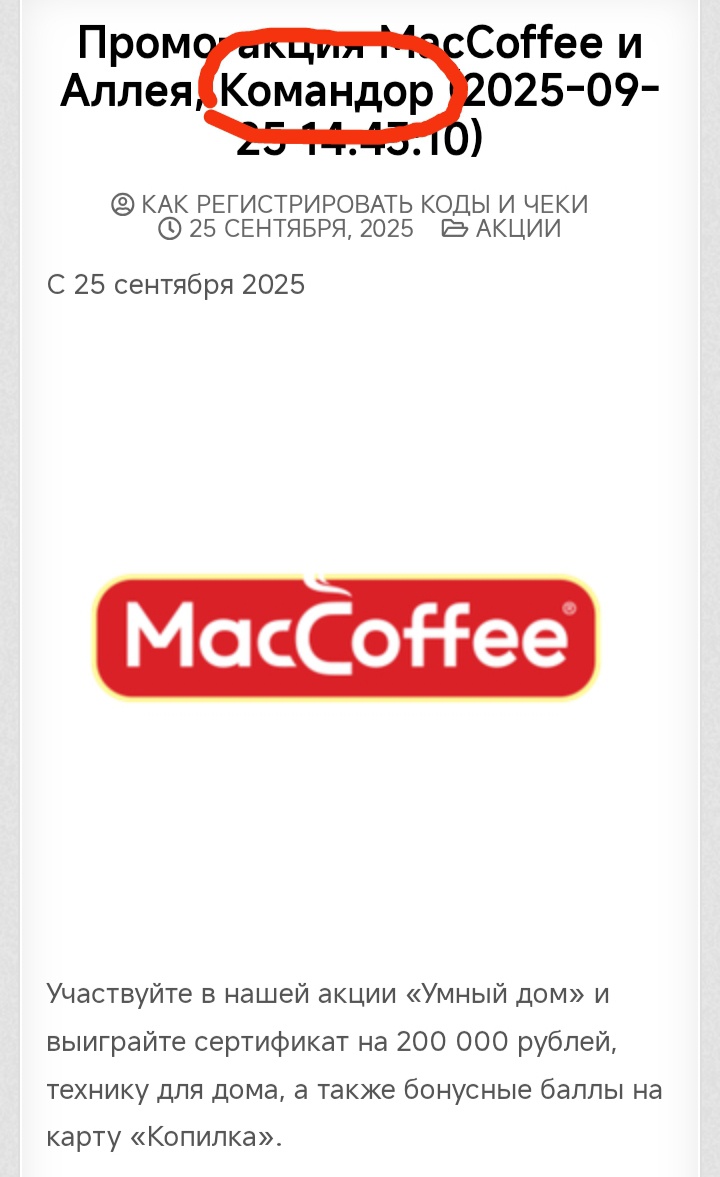720x1177 pixels.
Task: Open the 25 СЕНТЯБРЯ, 2025 date link
Action: (x=300, y=229)
